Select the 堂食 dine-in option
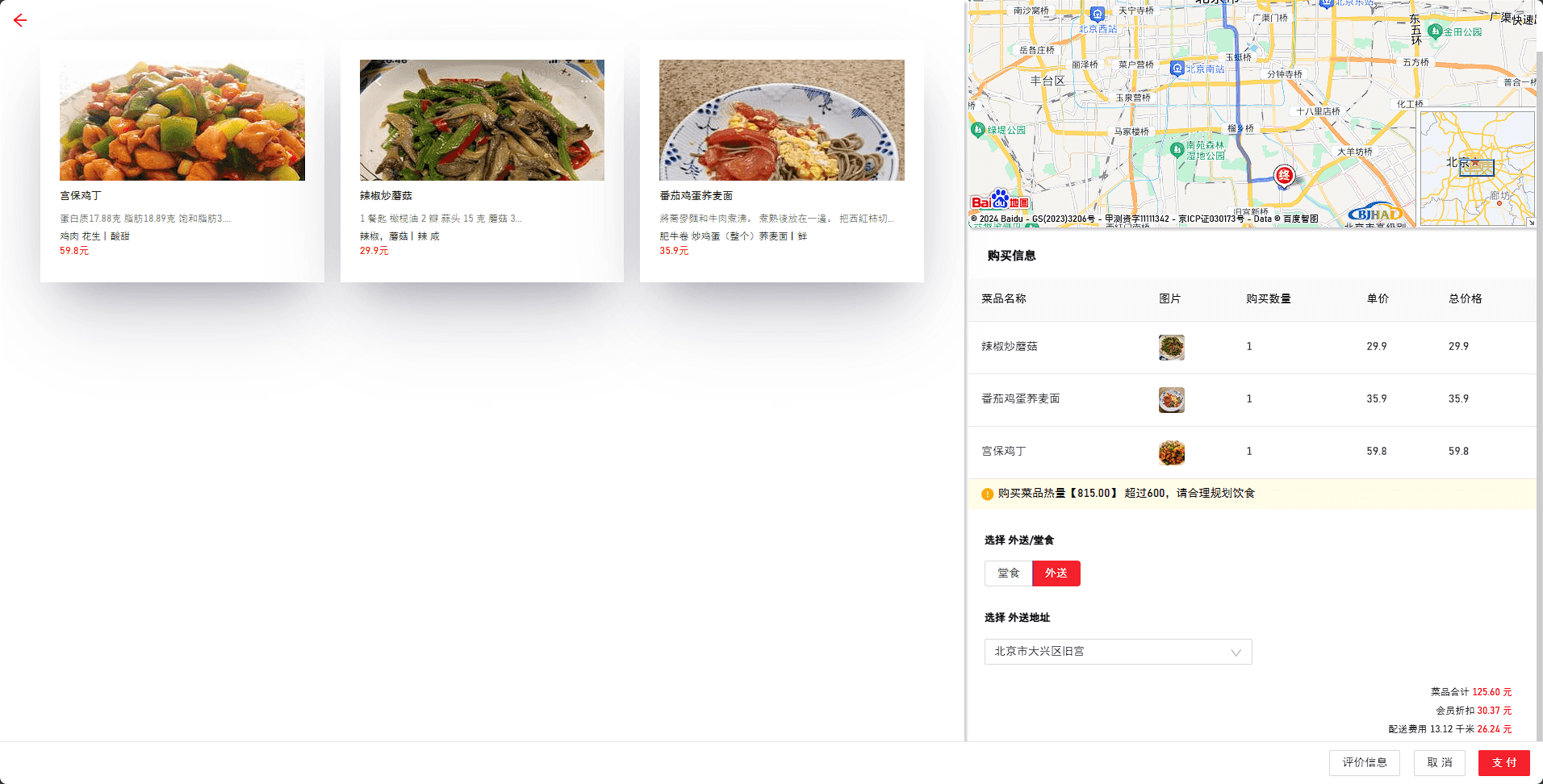 coord(1009,573)
